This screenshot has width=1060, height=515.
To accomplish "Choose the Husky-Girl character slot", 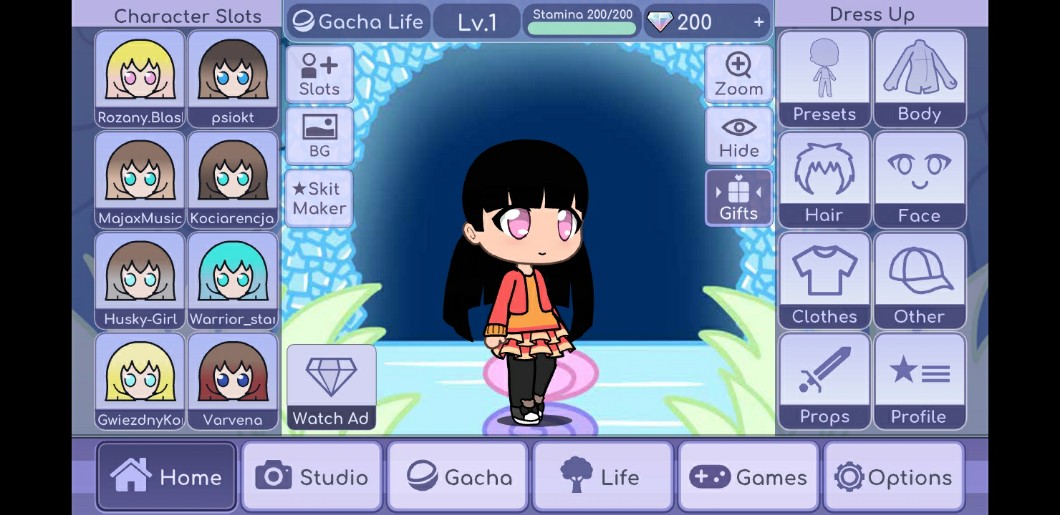I will pos(140,280).
